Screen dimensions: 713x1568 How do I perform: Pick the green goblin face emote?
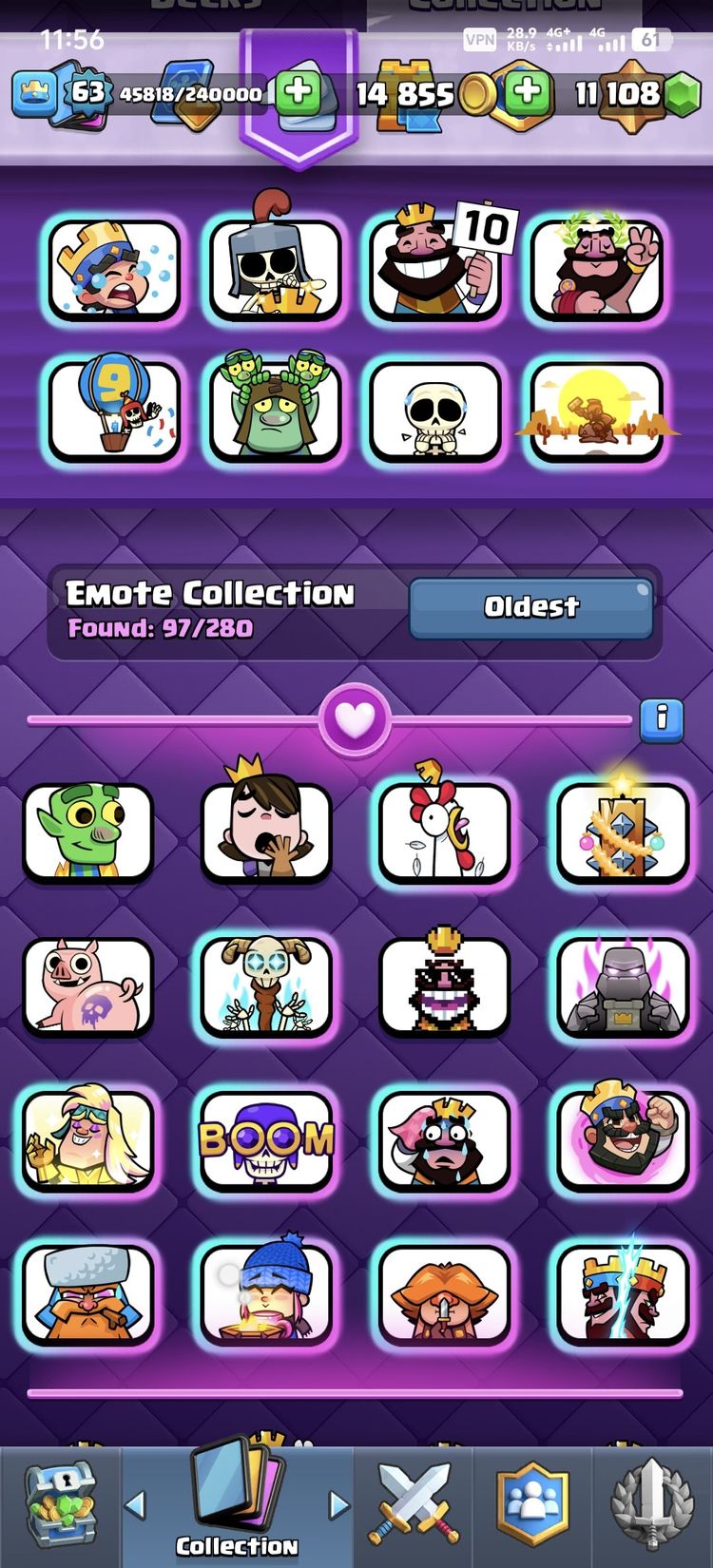click(87, 832)
